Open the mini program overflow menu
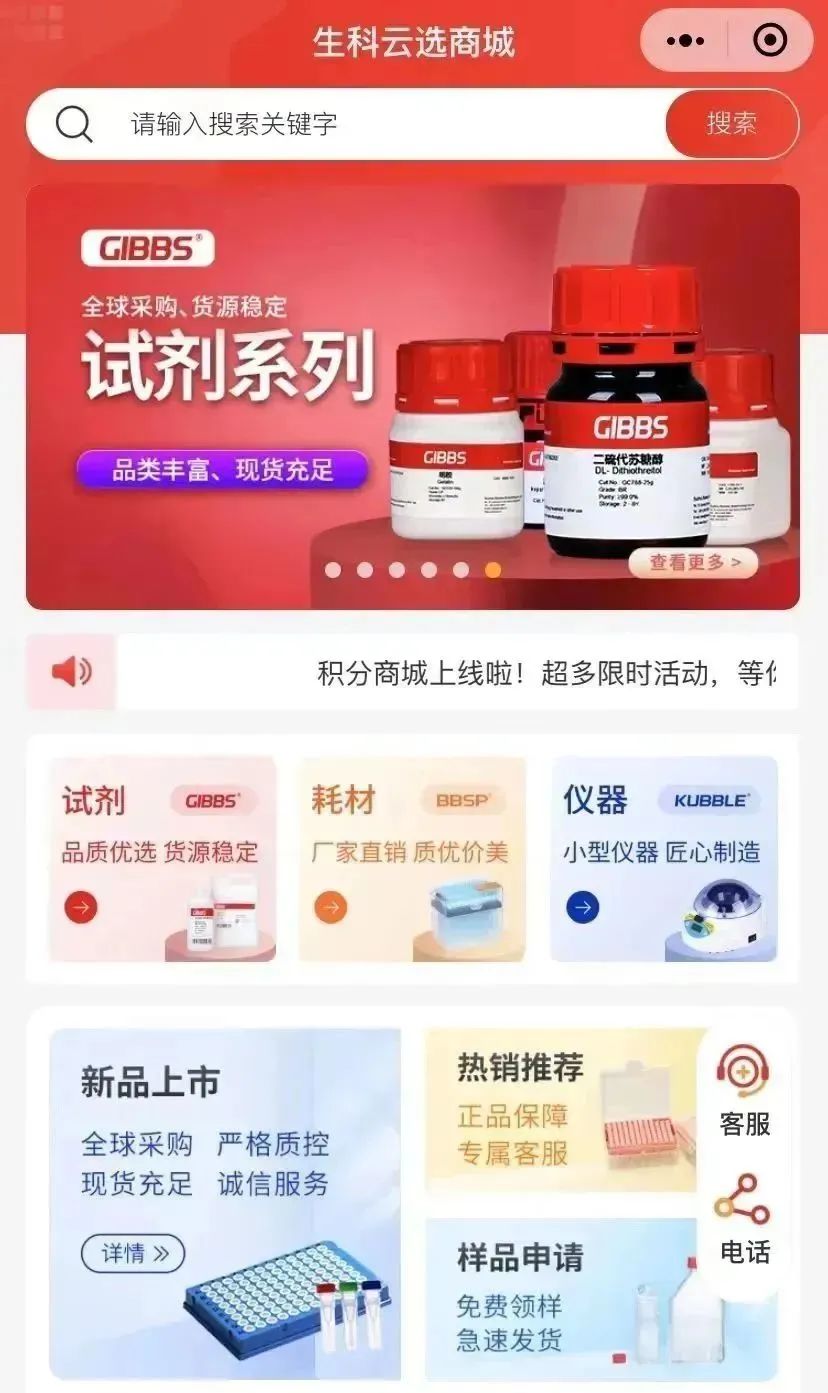The height and width of the screenshot is (1393, 828). pyautogui.click(x=685, y=41)
